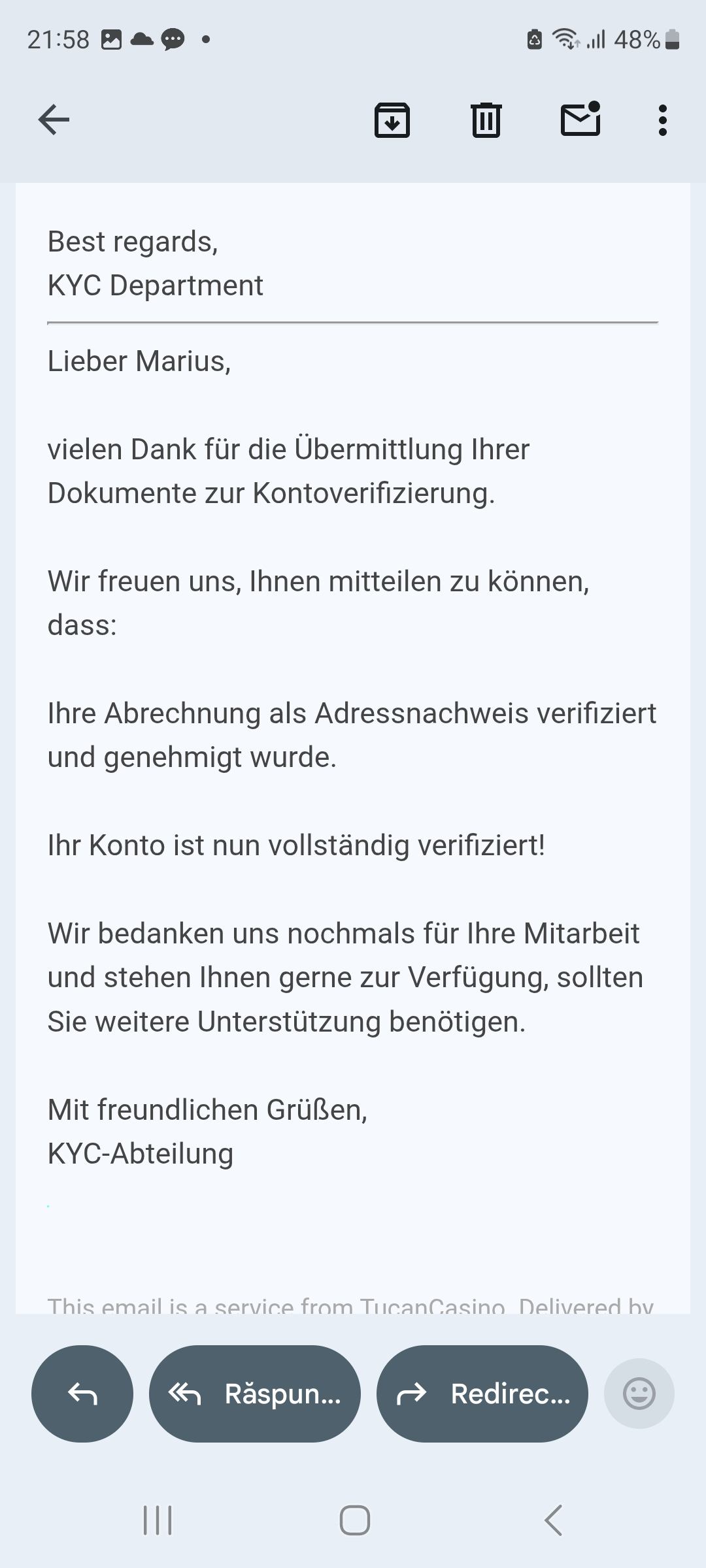Reply to the sender
The image size is (706, 1568).
pyautogui.click(x=82, y=1394)
